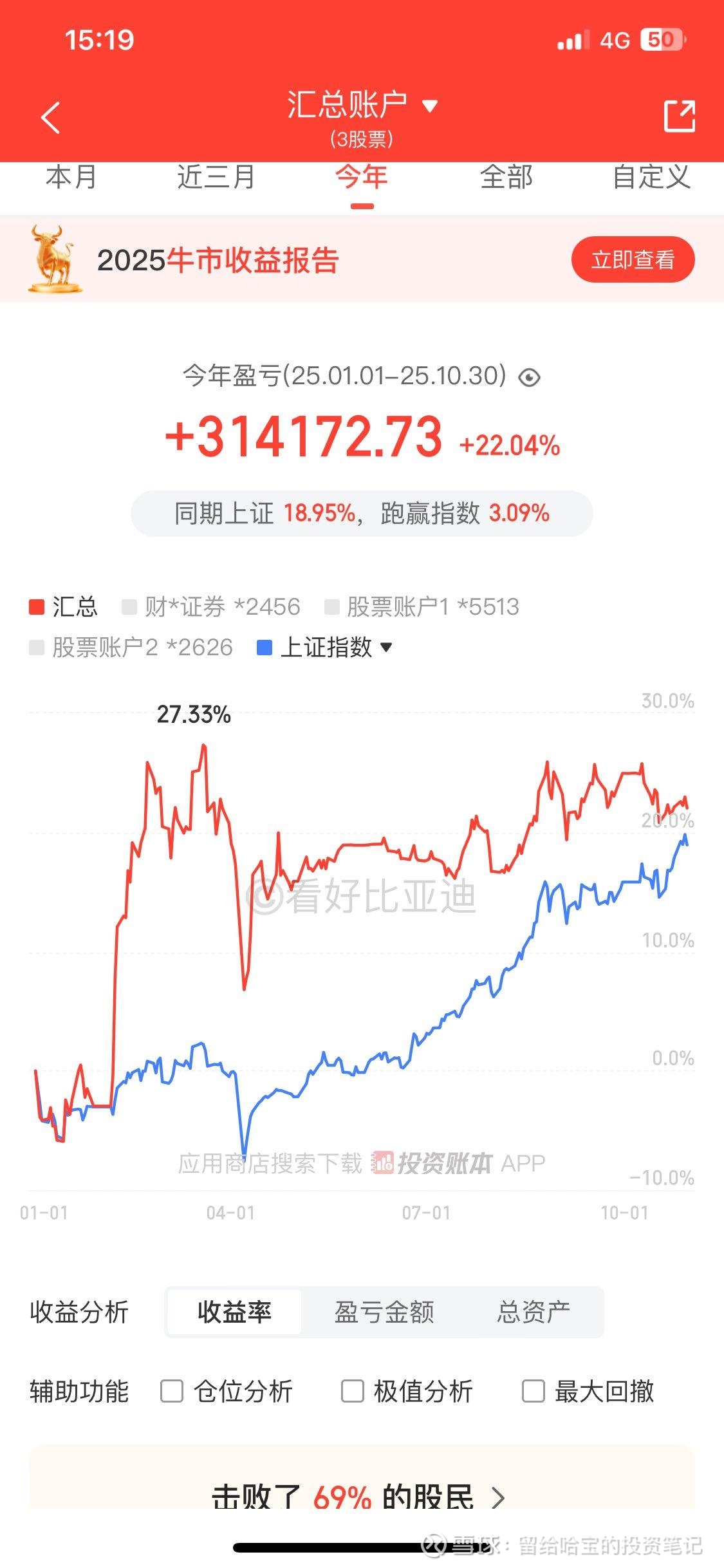This screenshot has width=724, height=1568.
Task: Tap 立即查看 on the bull market report
Action: click(633, 259)
